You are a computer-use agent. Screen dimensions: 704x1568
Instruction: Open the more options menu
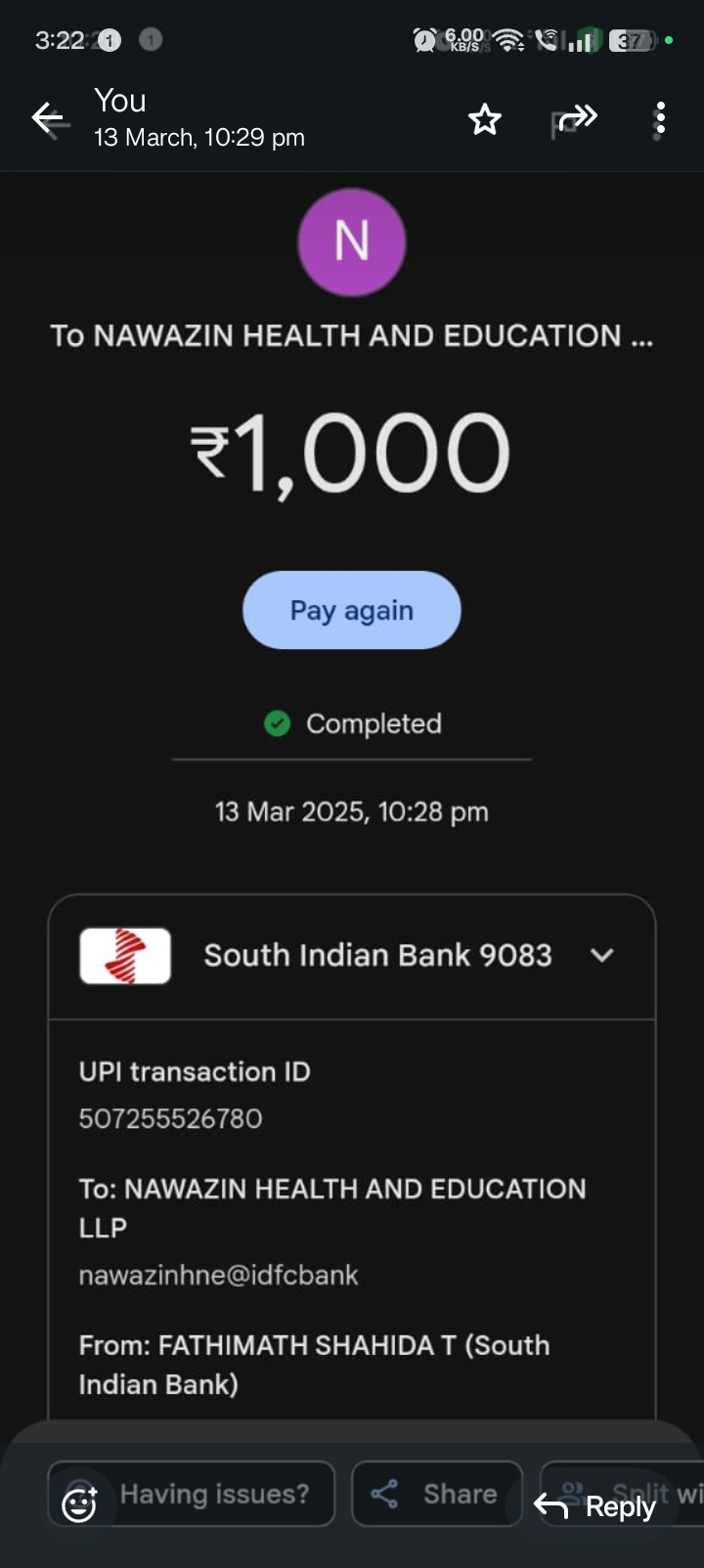click(661, 119)
